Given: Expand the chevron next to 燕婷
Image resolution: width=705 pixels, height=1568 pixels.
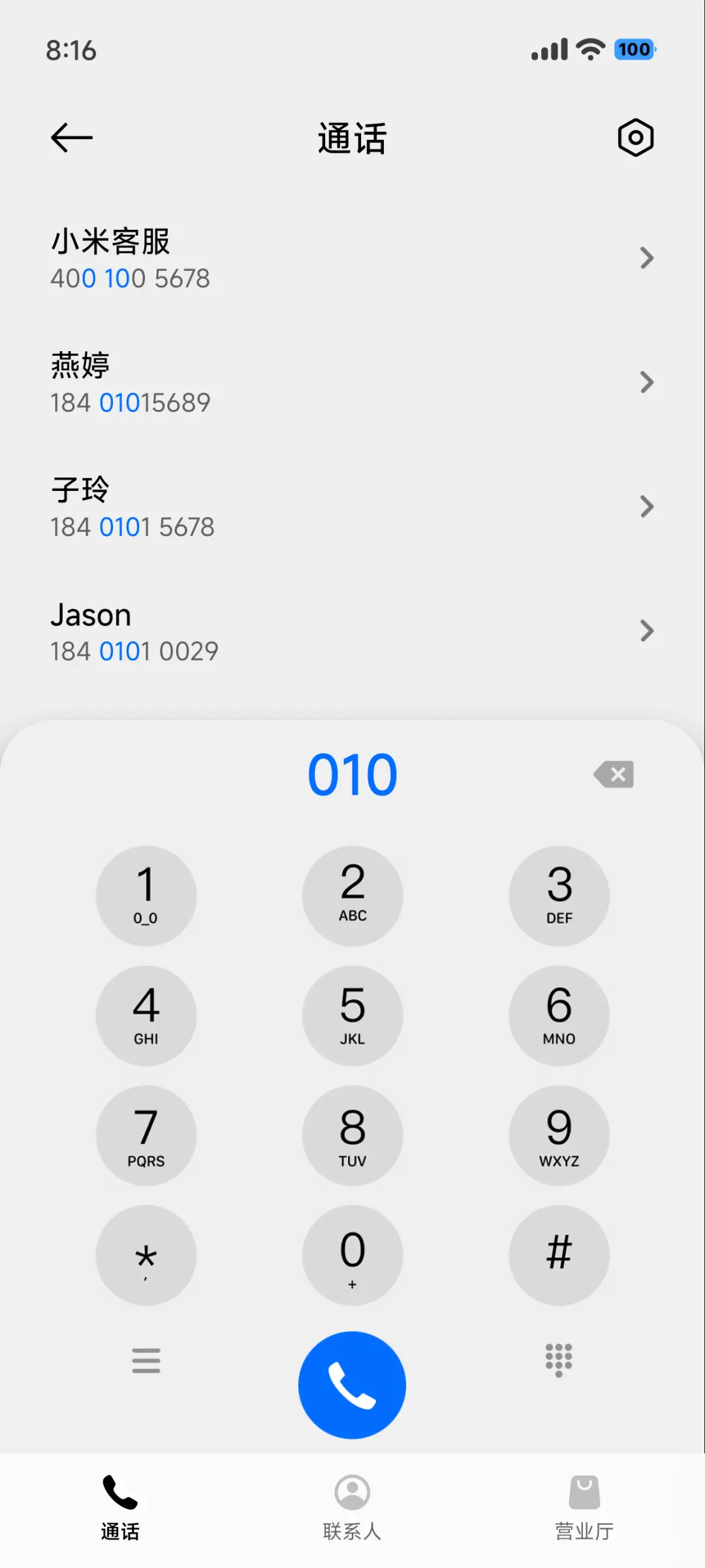Looking at the screenshot, I should click(x=647, y=383).
